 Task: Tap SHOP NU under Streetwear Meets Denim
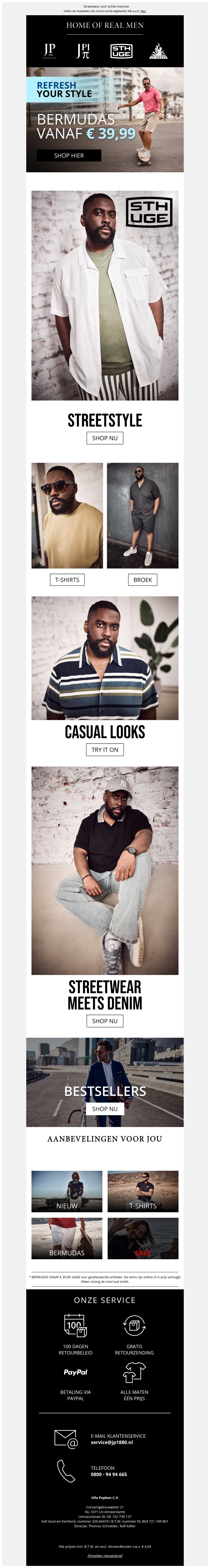point(105,1021)
